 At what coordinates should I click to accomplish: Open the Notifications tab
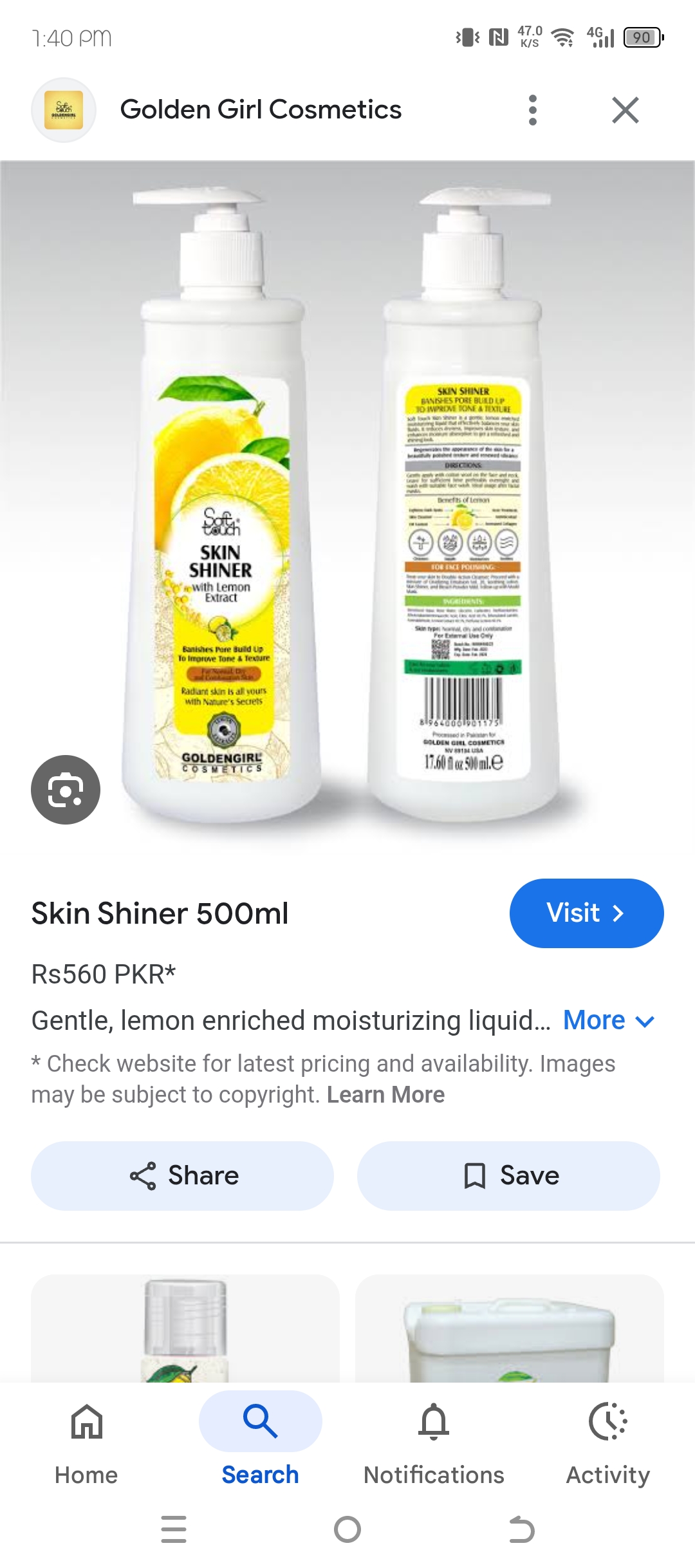point(434,1443)
